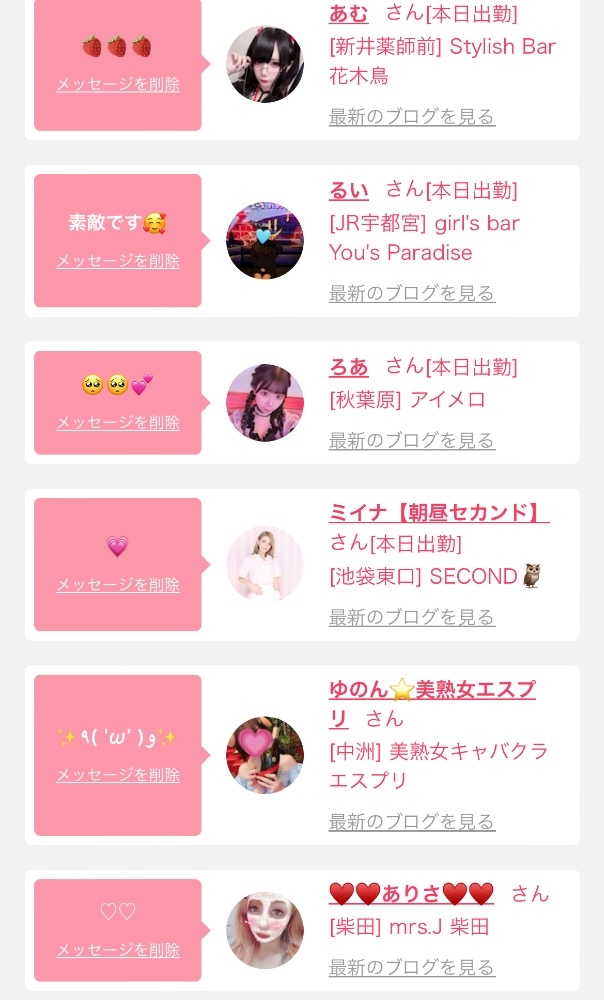Viewport: 604px width, 1000px height.
Task: Delete the strawberry message sent to あむ
Action: point(118,84)
